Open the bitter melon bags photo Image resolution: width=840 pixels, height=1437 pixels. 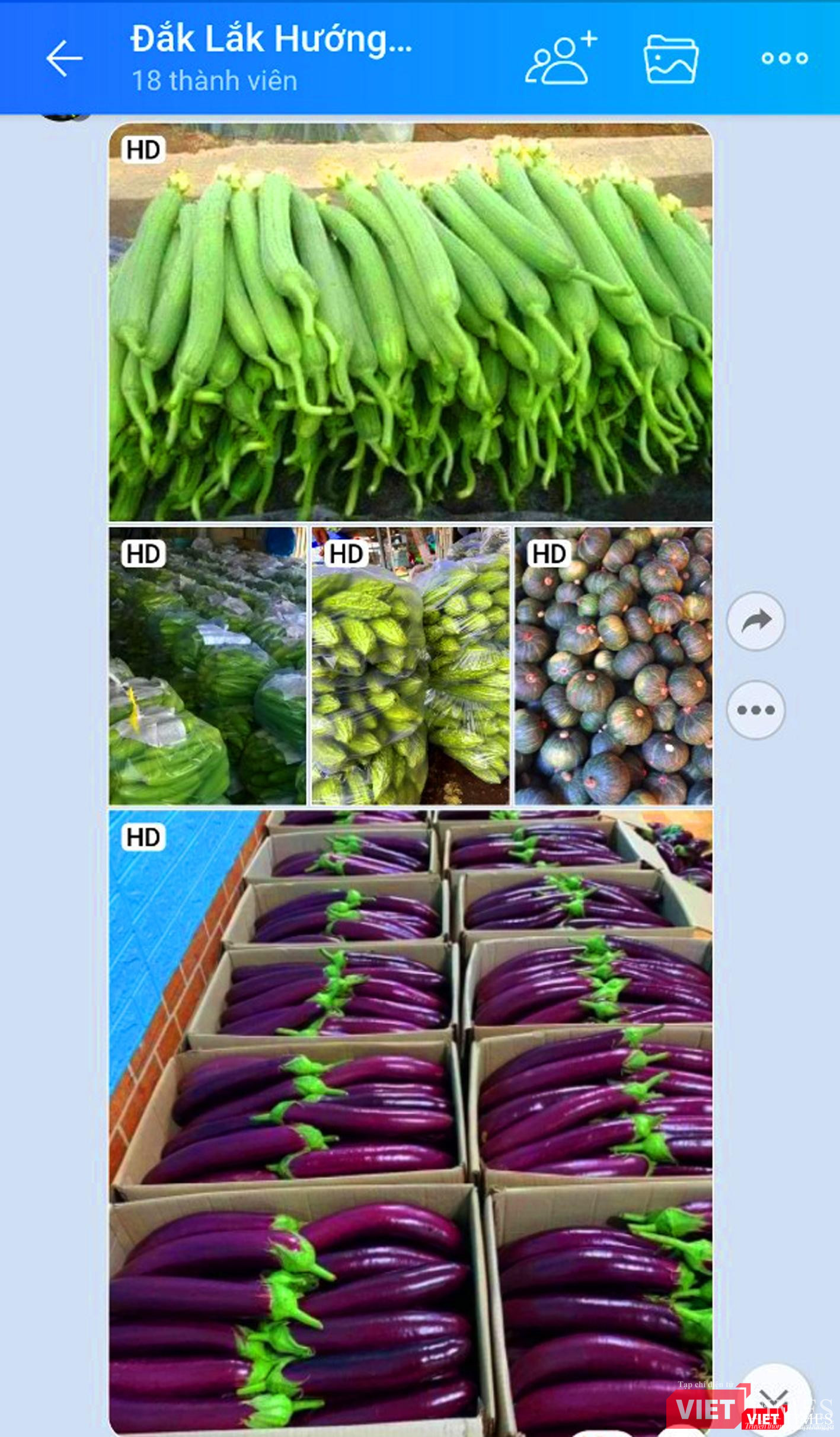(x=410, y=665)
